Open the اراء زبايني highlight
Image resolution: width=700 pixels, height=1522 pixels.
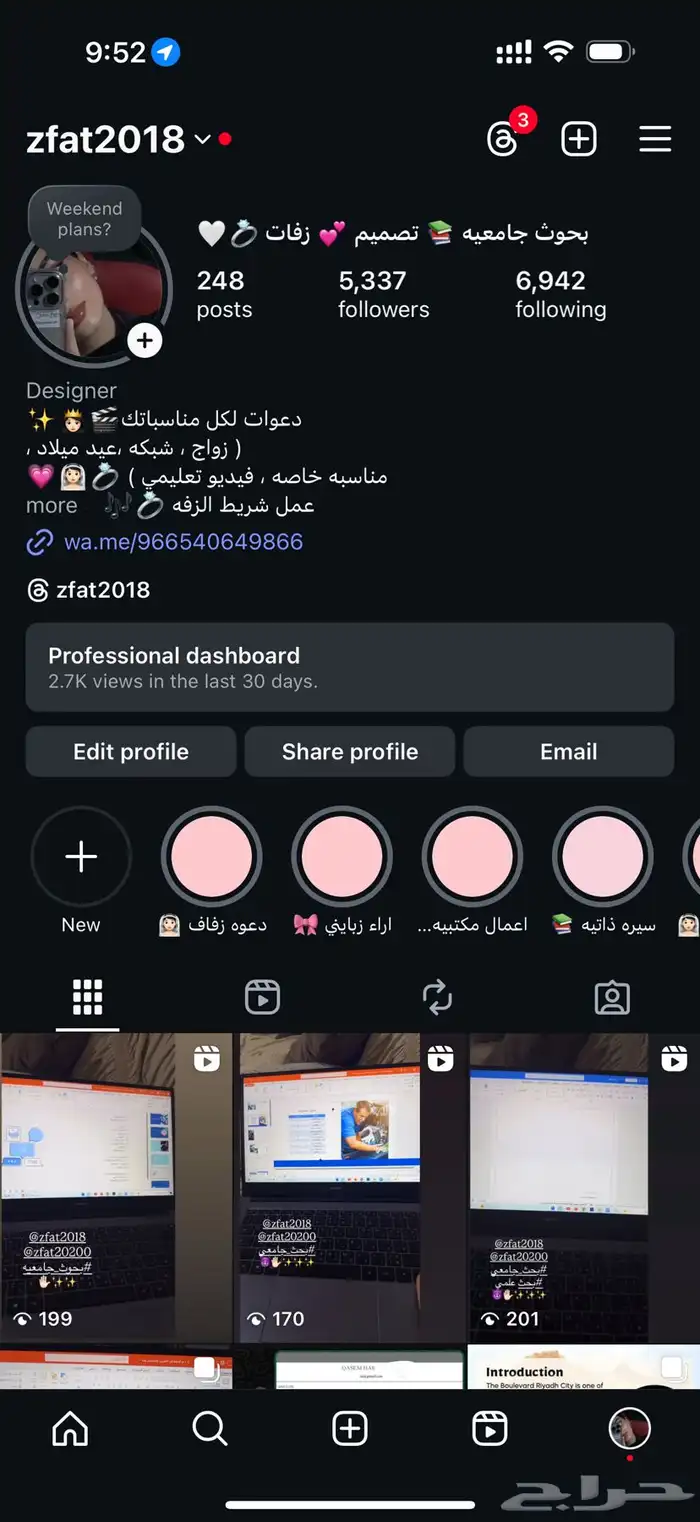tap(342, 857)
